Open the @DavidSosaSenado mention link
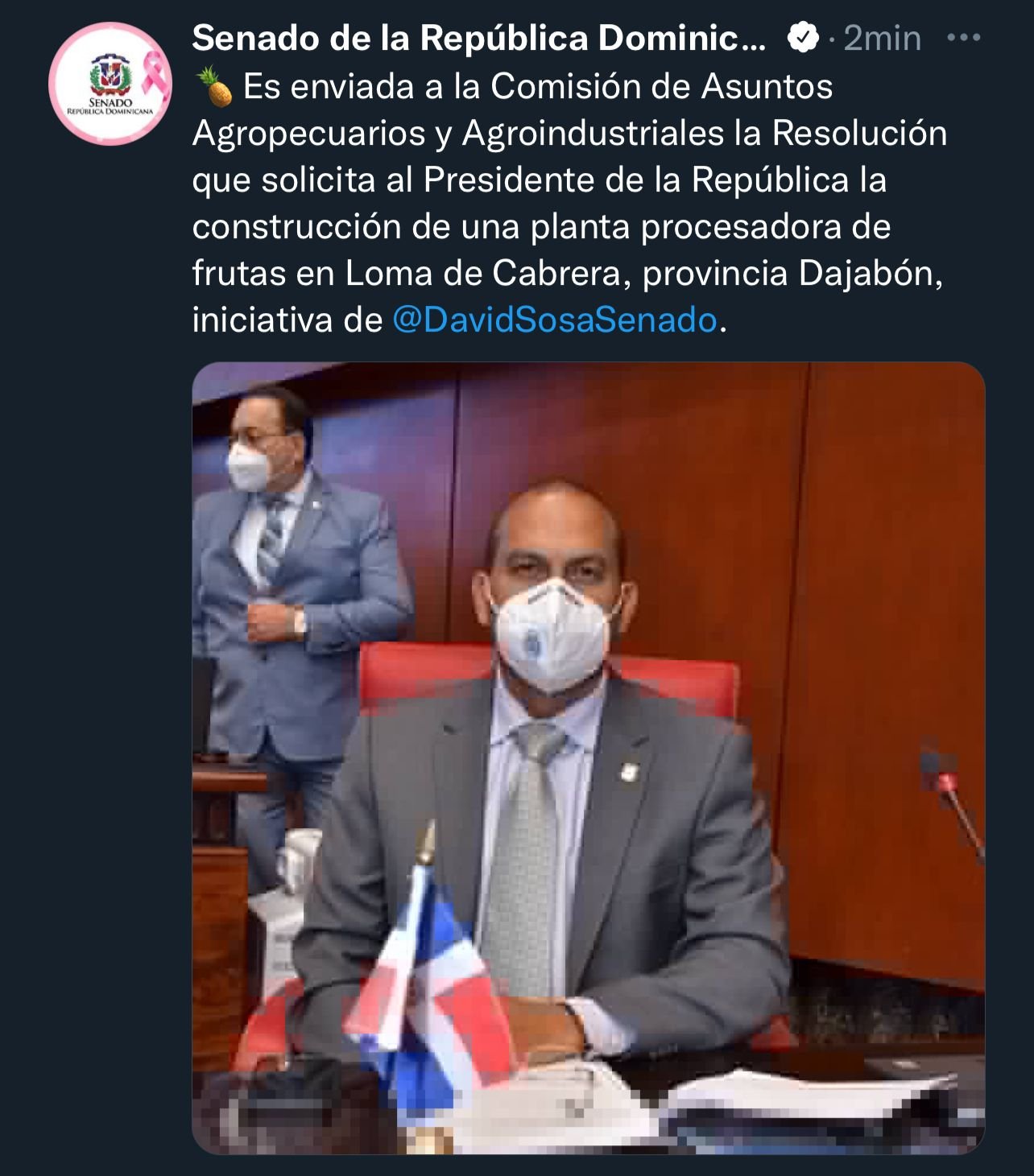 [x=554, y=320]
